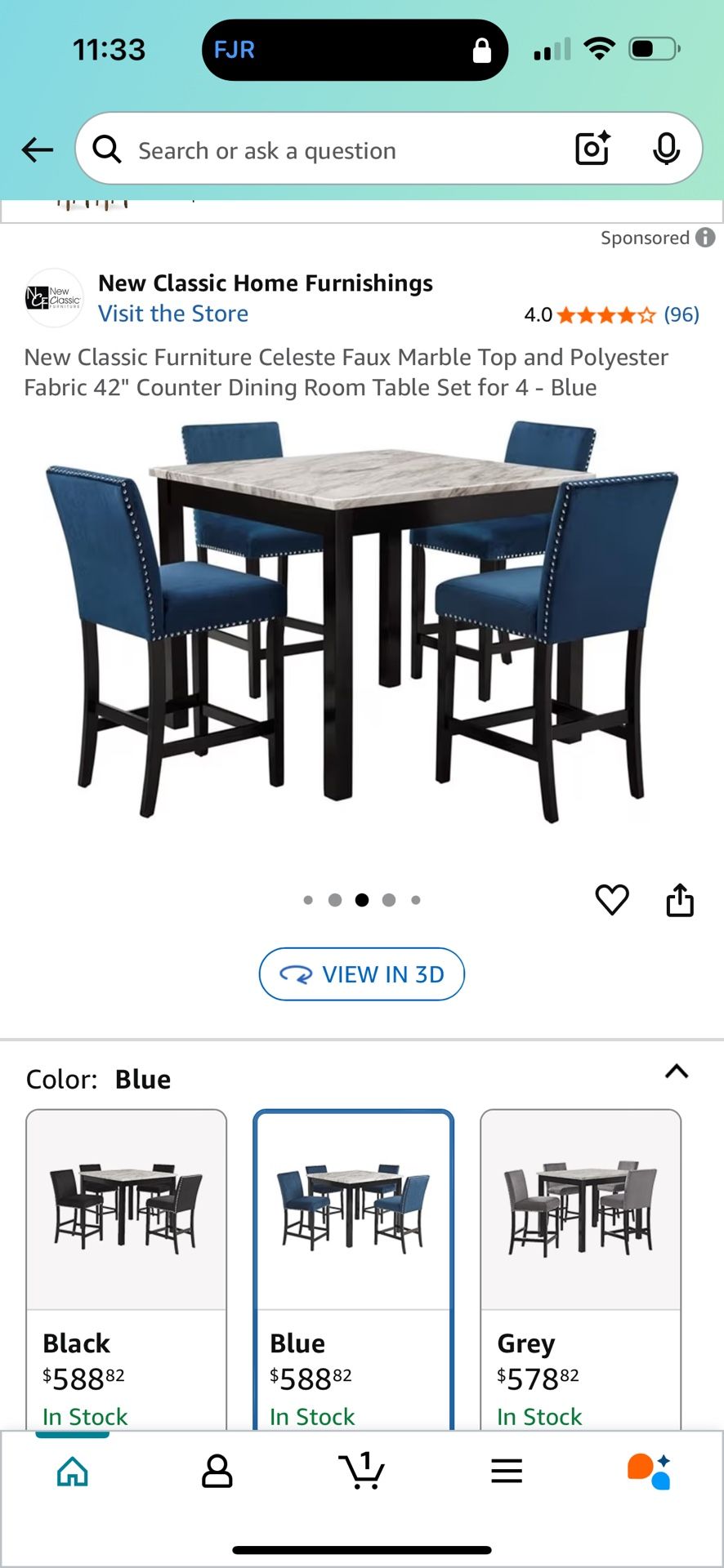Open the shopping cart
This screenshot has height=1568, width=724.
point(362,1472)
